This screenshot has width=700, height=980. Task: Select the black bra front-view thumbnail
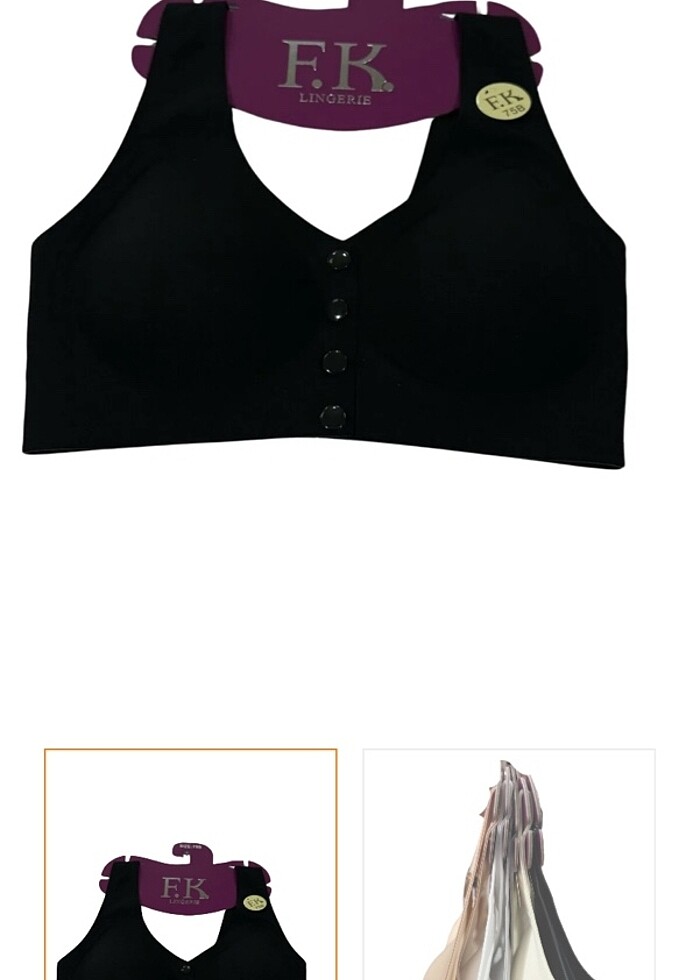click(190, 865)
